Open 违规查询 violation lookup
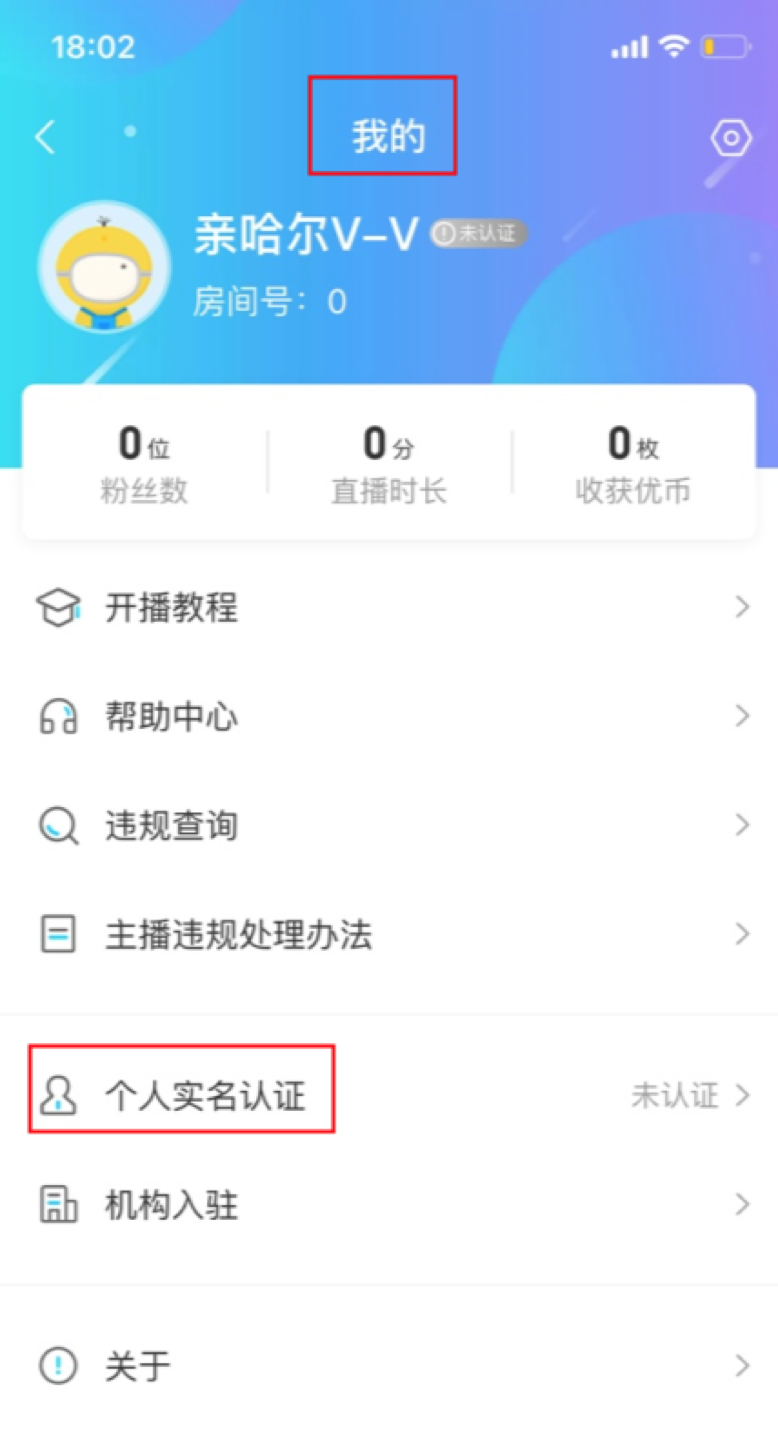This screenshot has height=1436, width=778. click(x=388, y=825)
